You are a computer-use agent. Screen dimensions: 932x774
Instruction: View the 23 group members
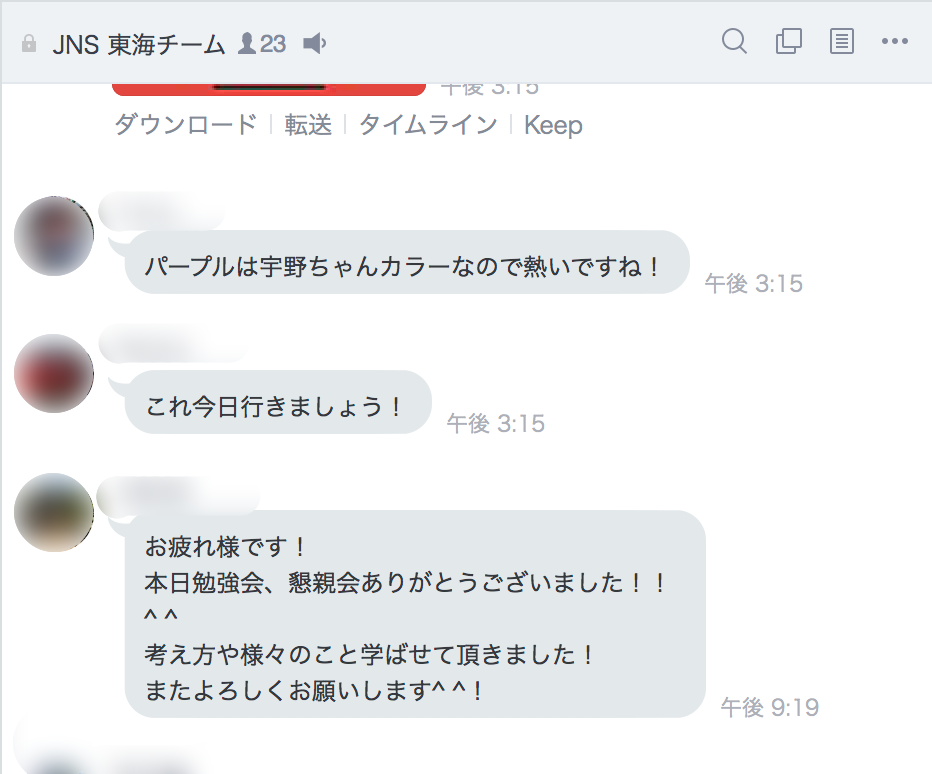tap(262, 43)
